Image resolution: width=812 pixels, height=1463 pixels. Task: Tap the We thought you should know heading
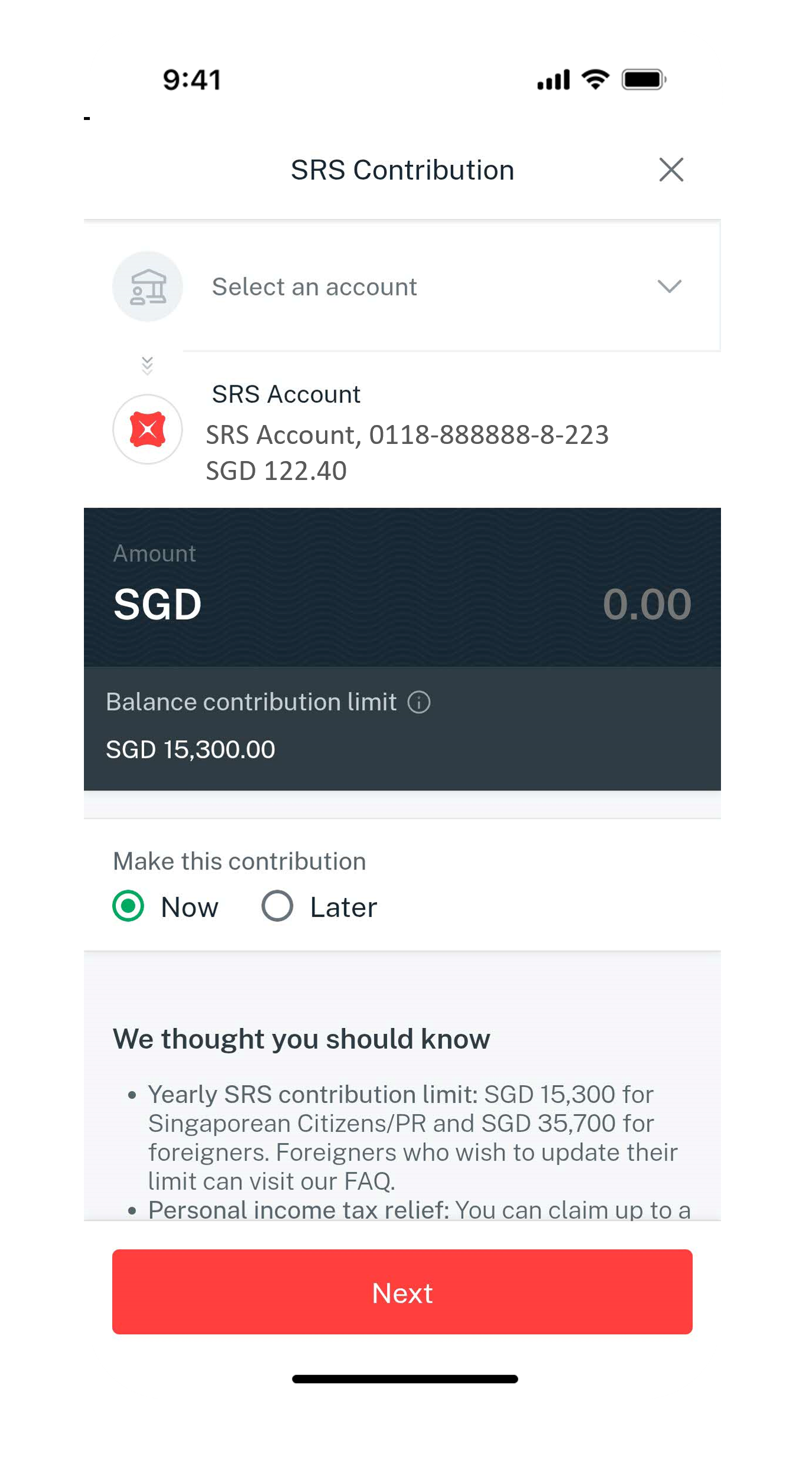302,1038
